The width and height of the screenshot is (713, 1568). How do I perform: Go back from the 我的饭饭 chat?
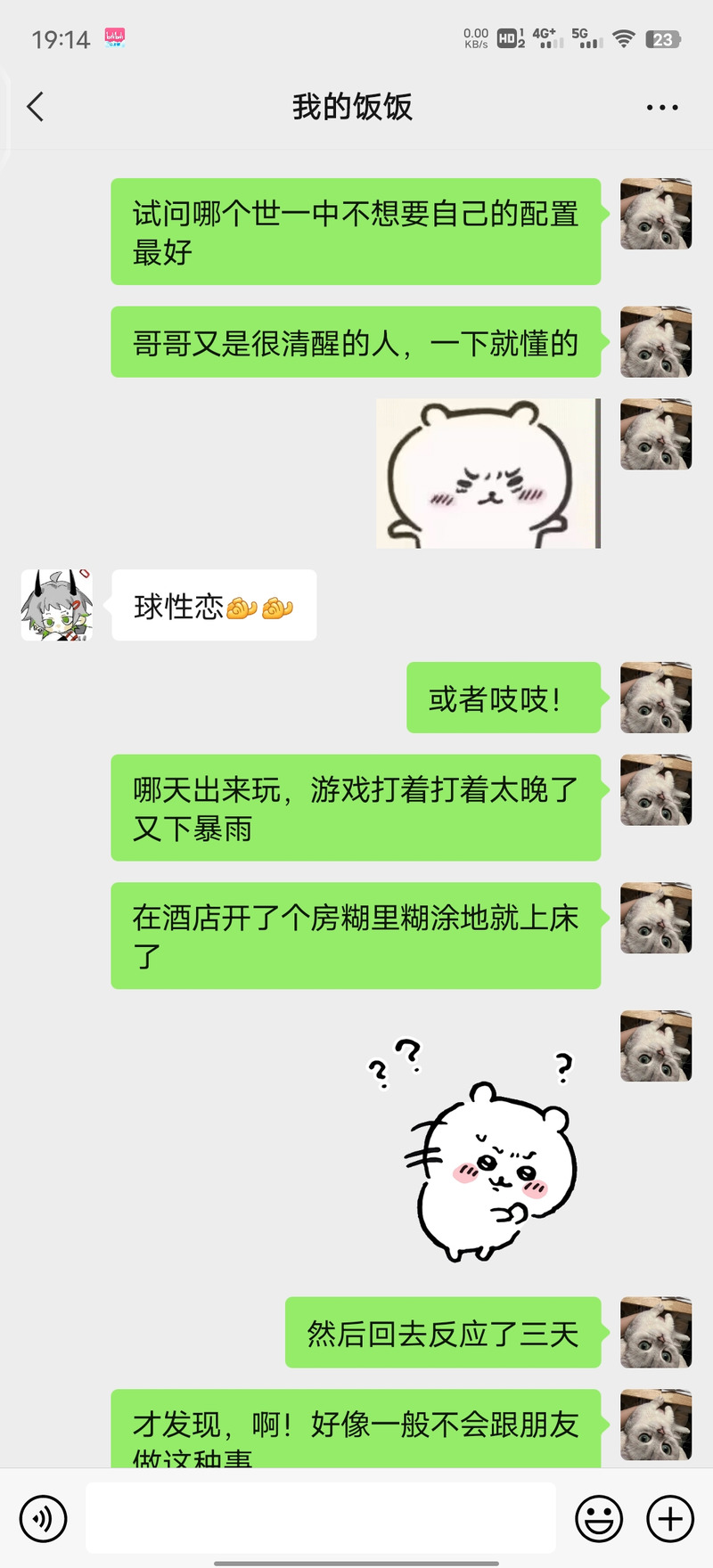point(36,107)
